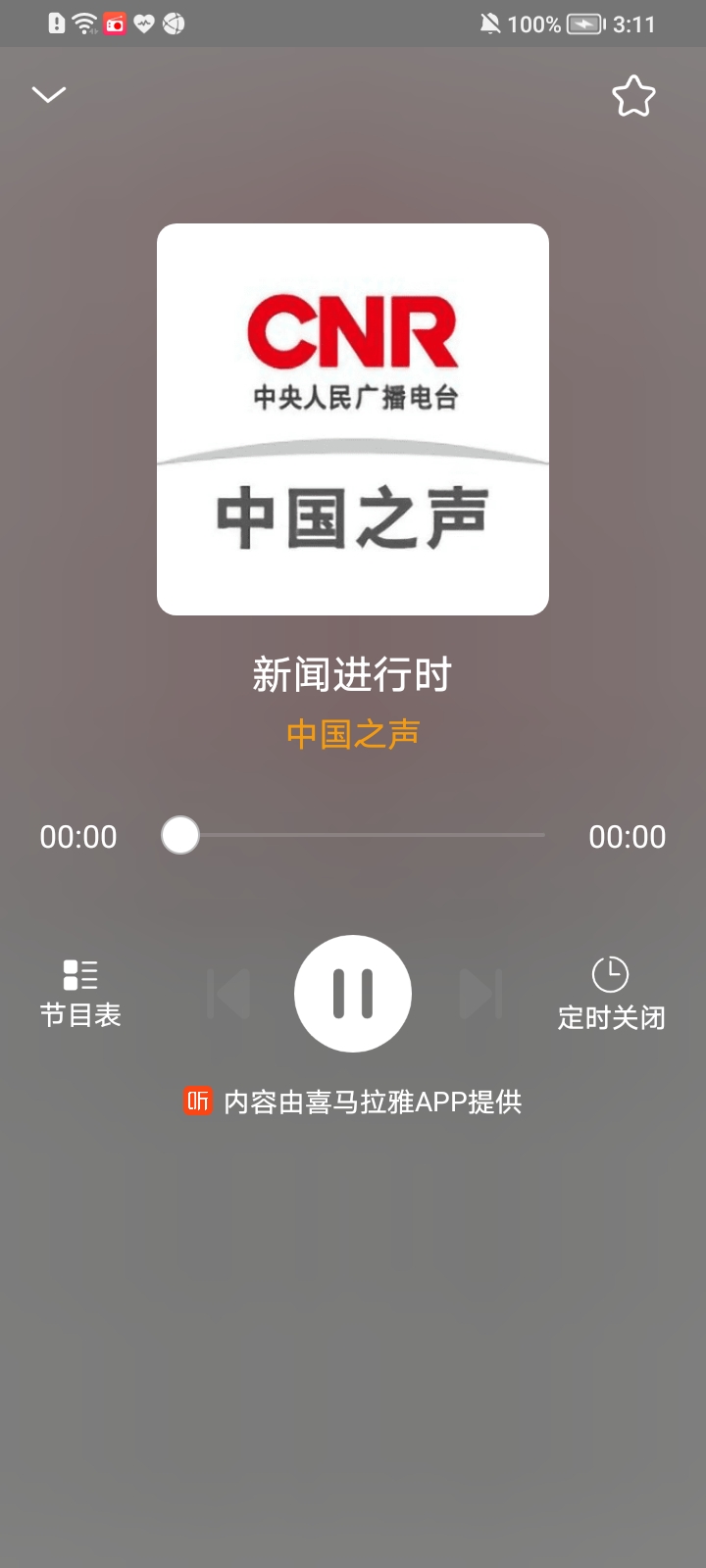Viewport: 706px width, 1568px height.
Task: Collapse the player with the down chevron
Action: tap(49, 94)
